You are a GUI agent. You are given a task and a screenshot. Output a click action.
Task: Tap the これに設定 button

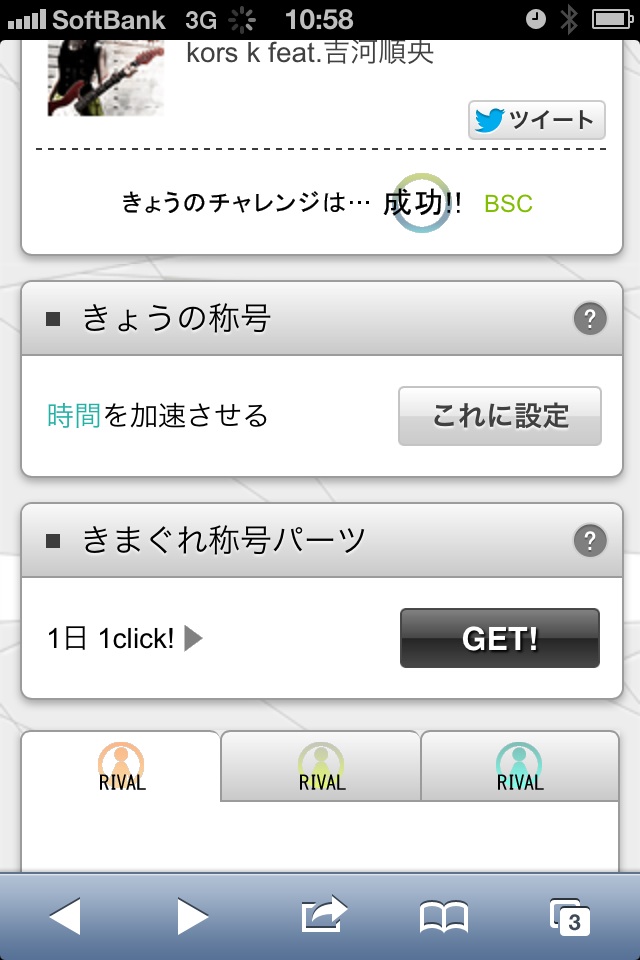pos(500,416)
